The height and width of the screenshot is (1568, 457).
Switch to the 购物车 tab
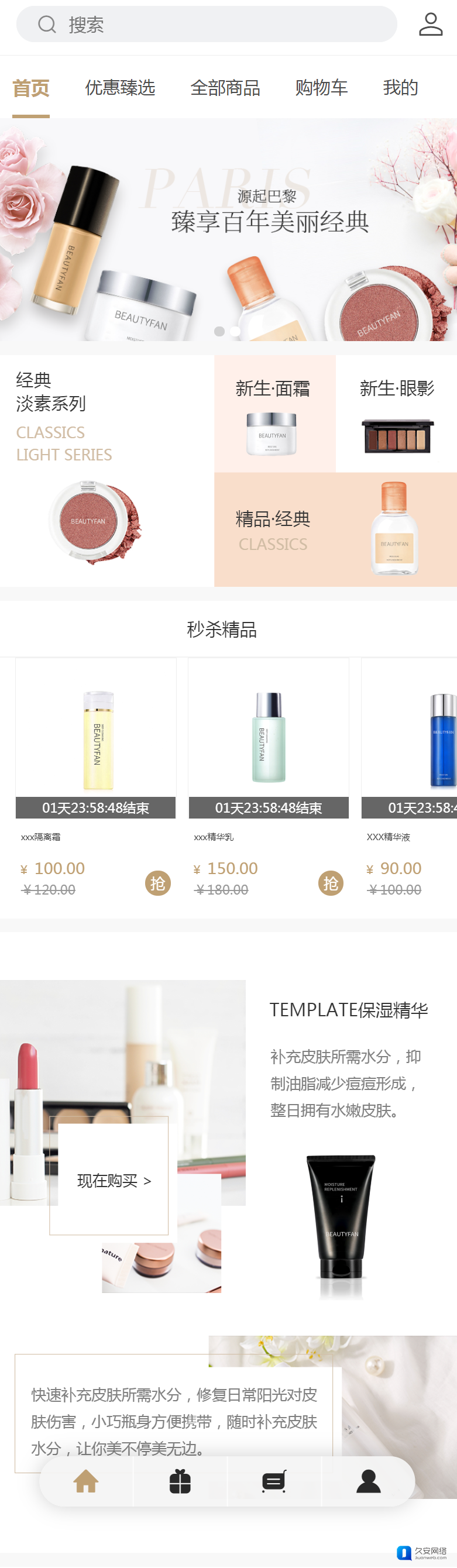pos(321,88)
